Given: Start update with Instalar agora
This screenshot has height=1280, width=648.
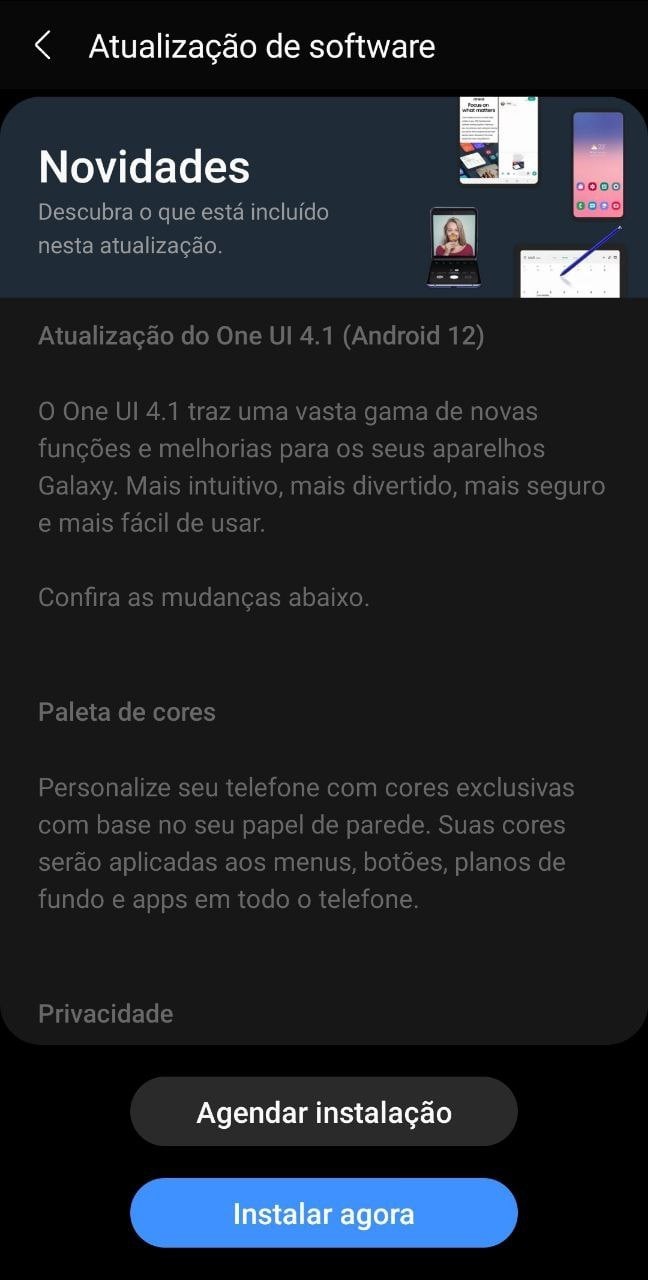Looking at the screenshot, I should (324, 1214).
